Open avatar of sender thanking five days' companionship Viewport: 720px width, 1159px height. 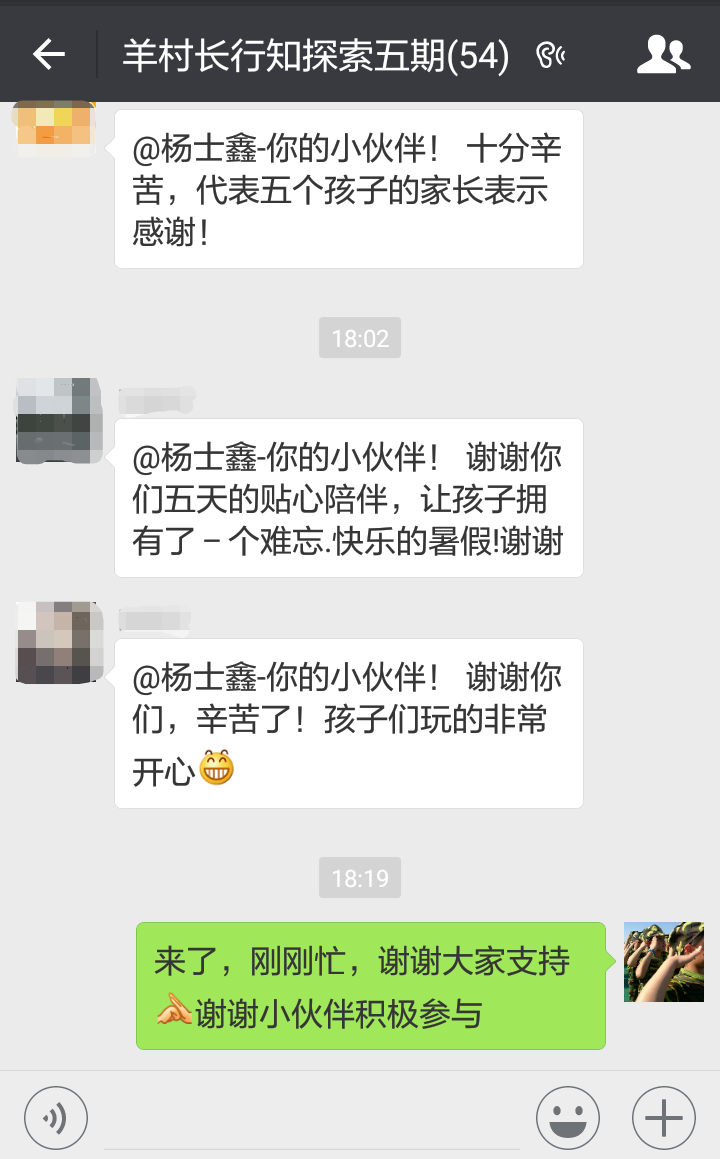click(58, 421)
